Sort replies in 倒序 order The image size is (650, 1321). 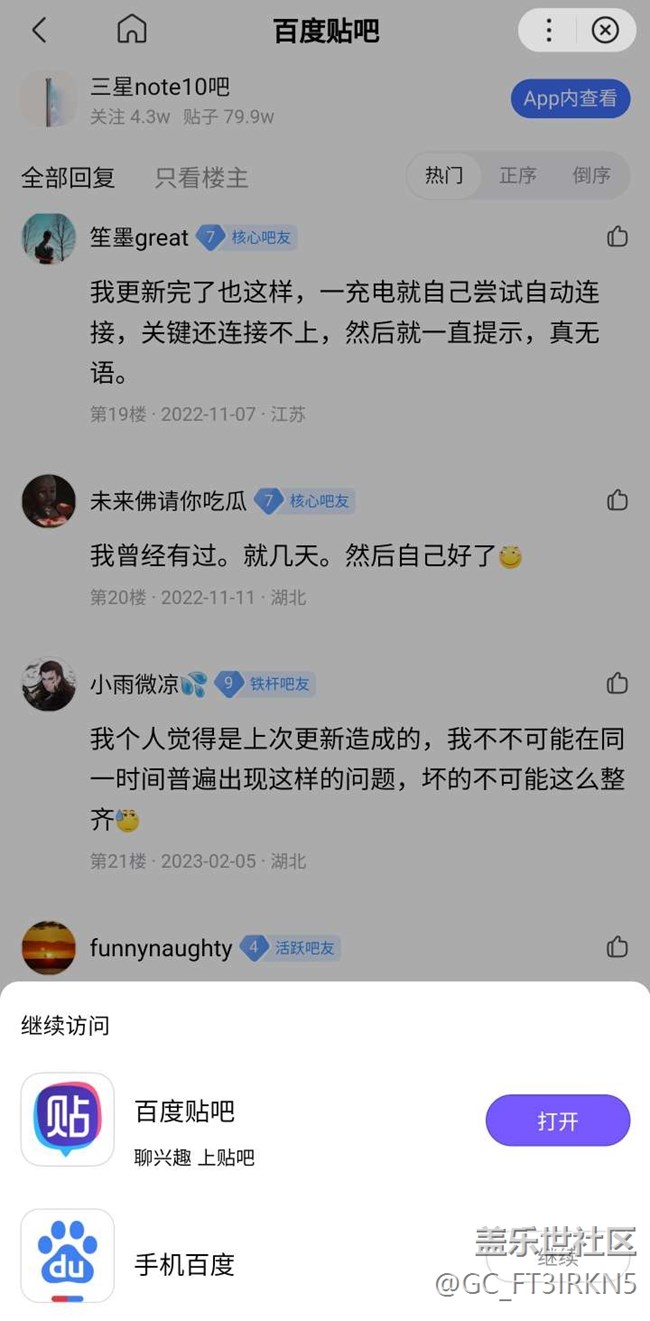coord(591,176)
